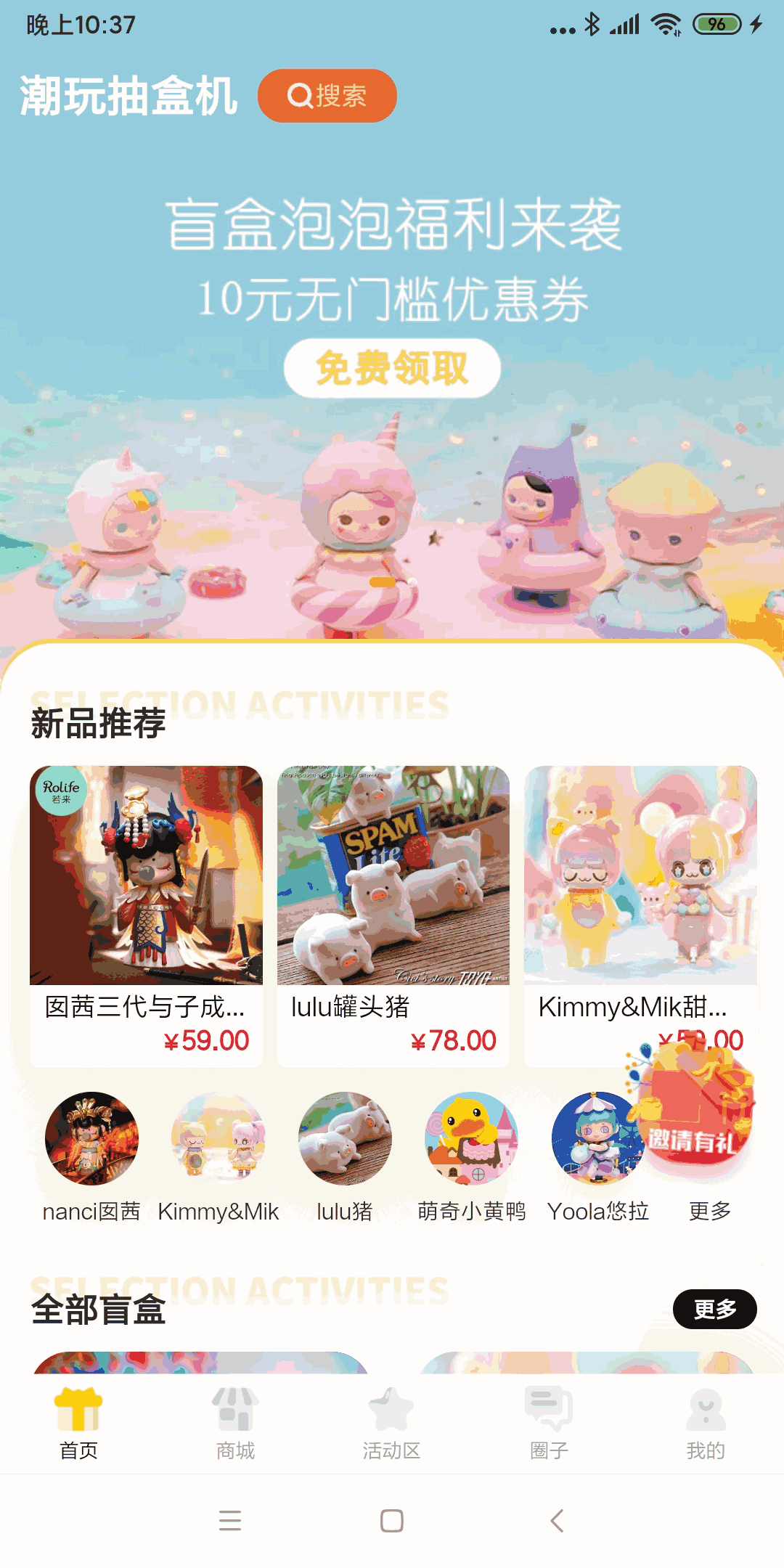Switch to the 商城 tab

tap(235, 1423)
